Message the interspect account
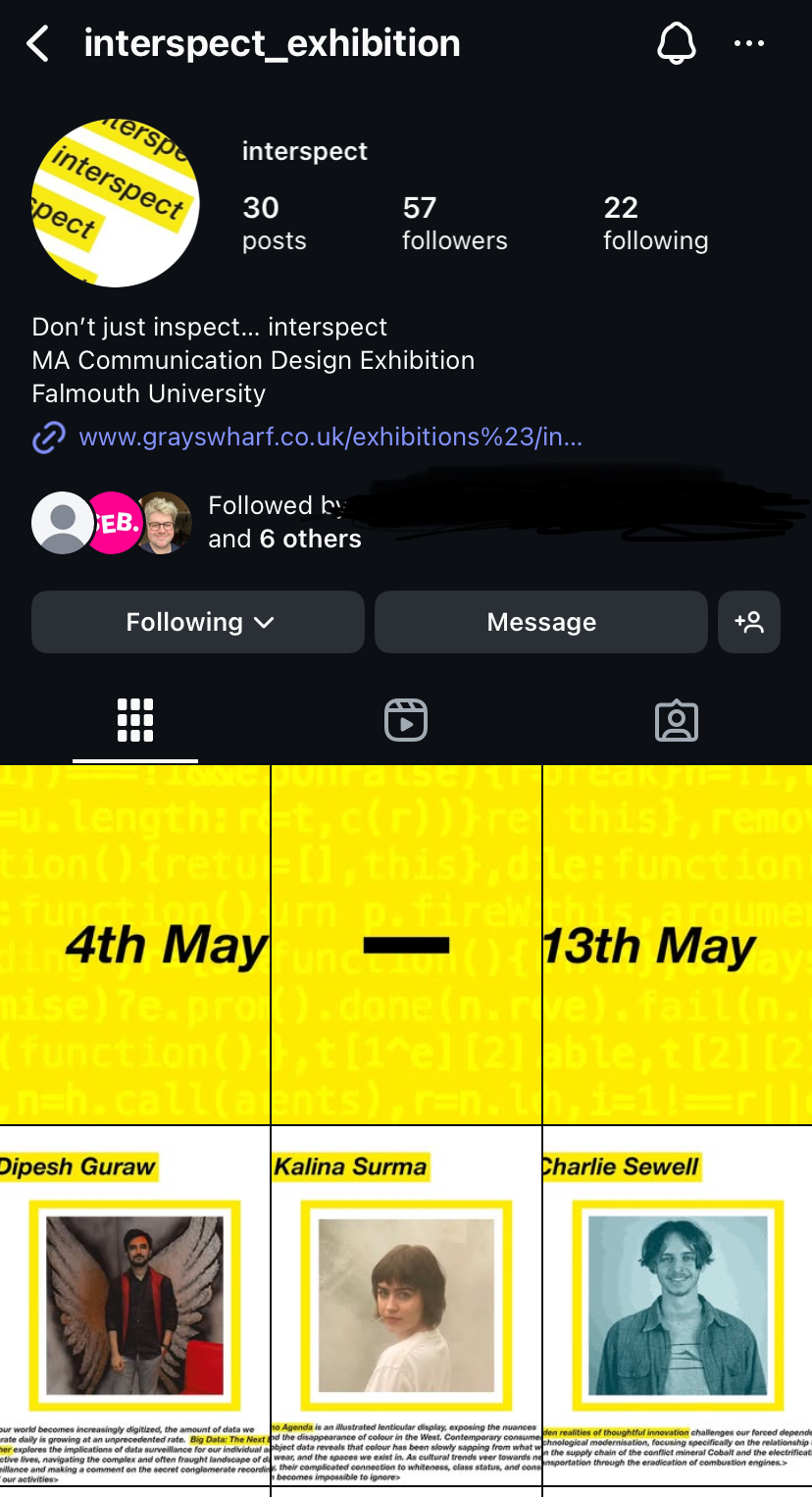 (x=541, y=622)
